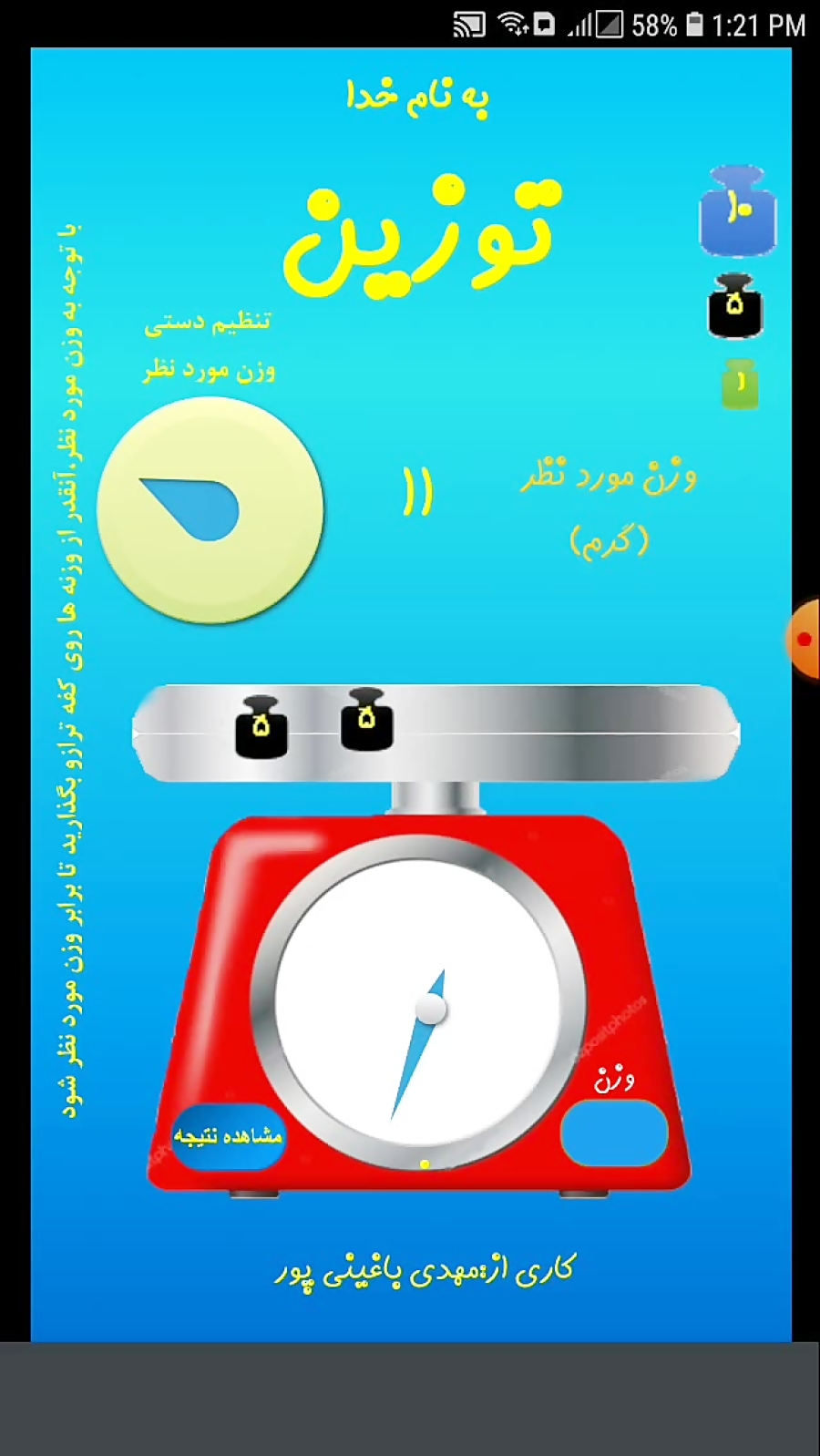The image size is (820, 1456).
Task: Tap the blue 10 gram weight
Action: click(x=737, y=211)
